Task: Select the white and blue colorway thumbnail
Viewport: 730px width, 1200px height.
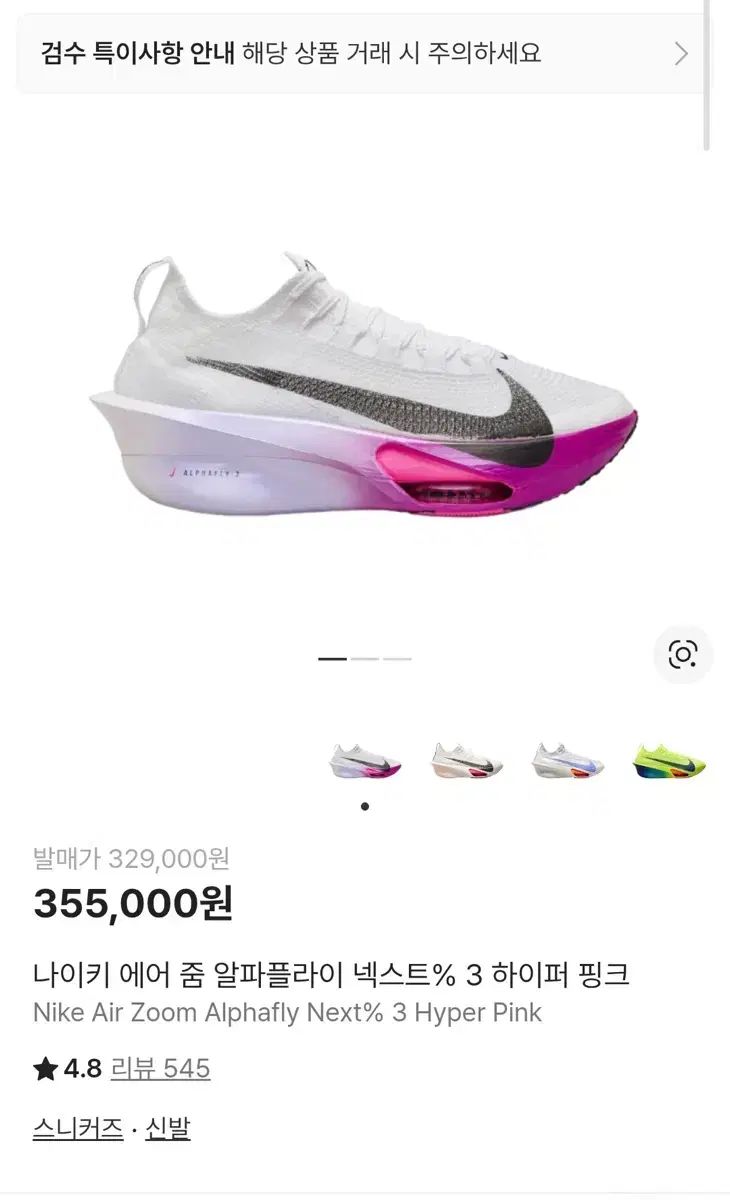Action: (567, 764)
